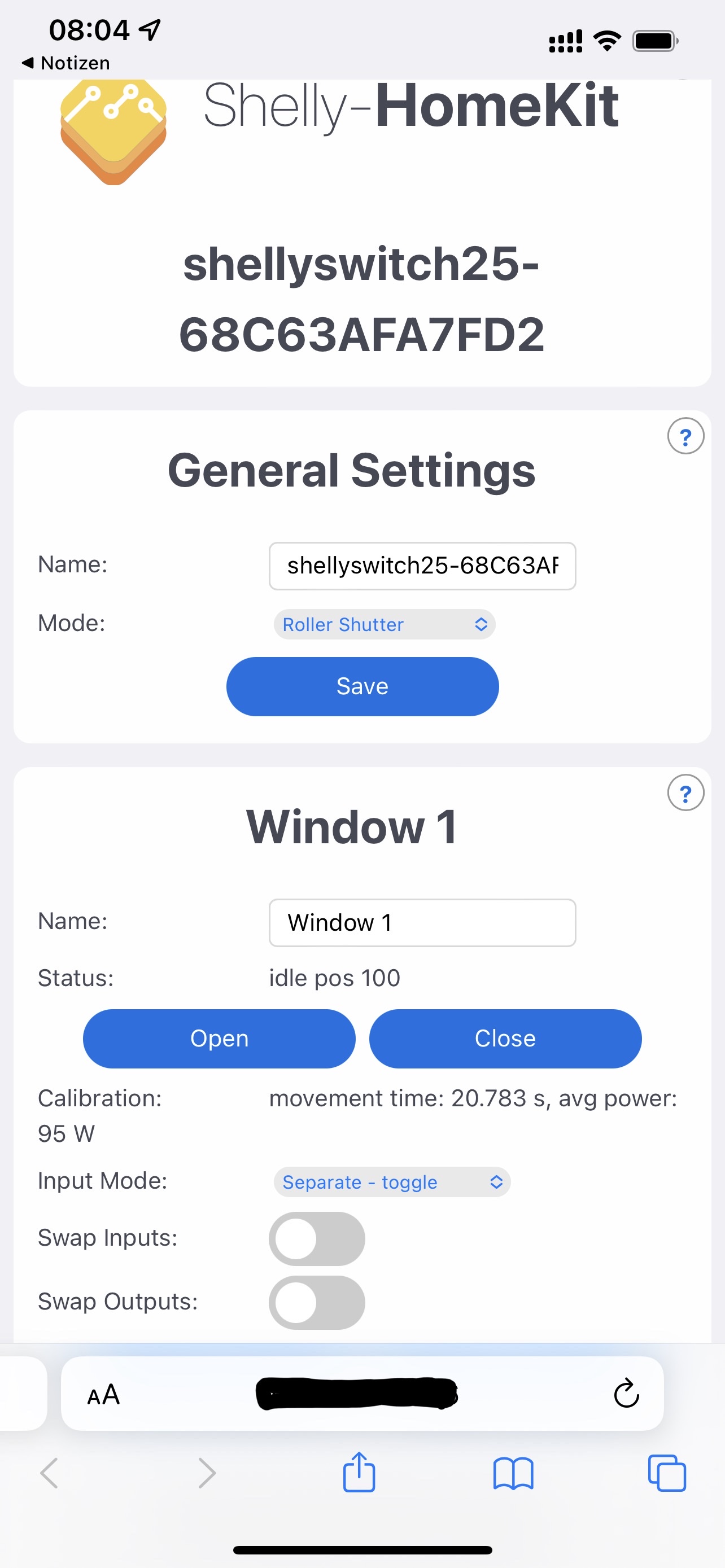Open the Window 1 shutter
This screenshot has width=725, height=1568.
219,1039
